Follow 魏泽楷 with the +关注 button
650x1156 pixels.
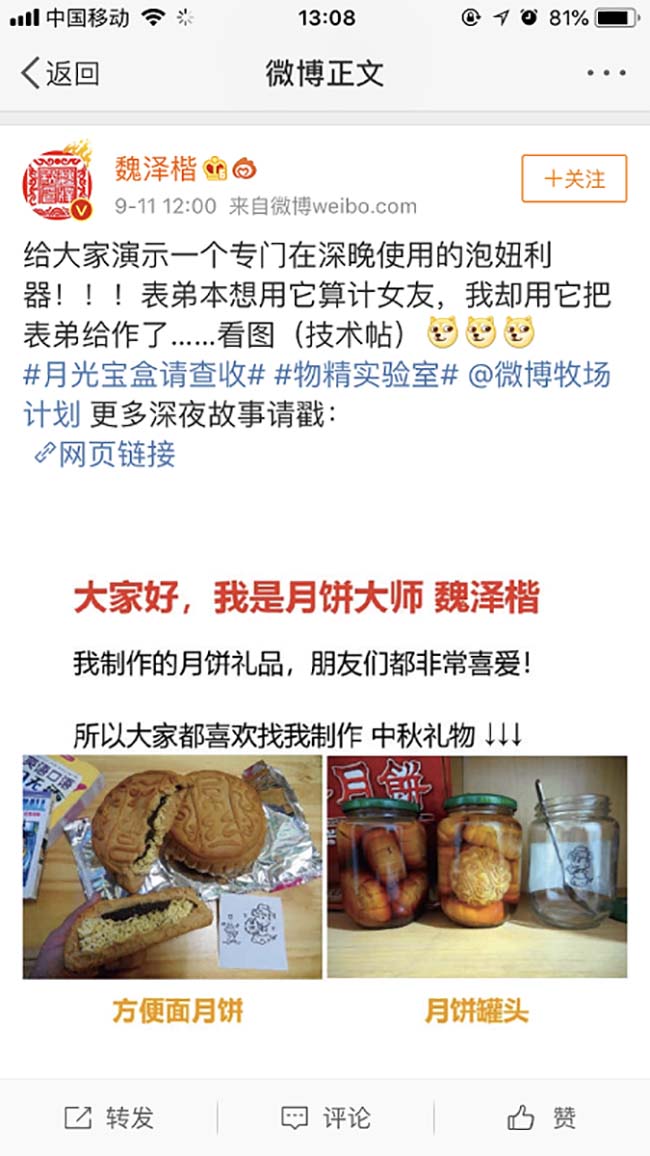[x=574, y=178]
